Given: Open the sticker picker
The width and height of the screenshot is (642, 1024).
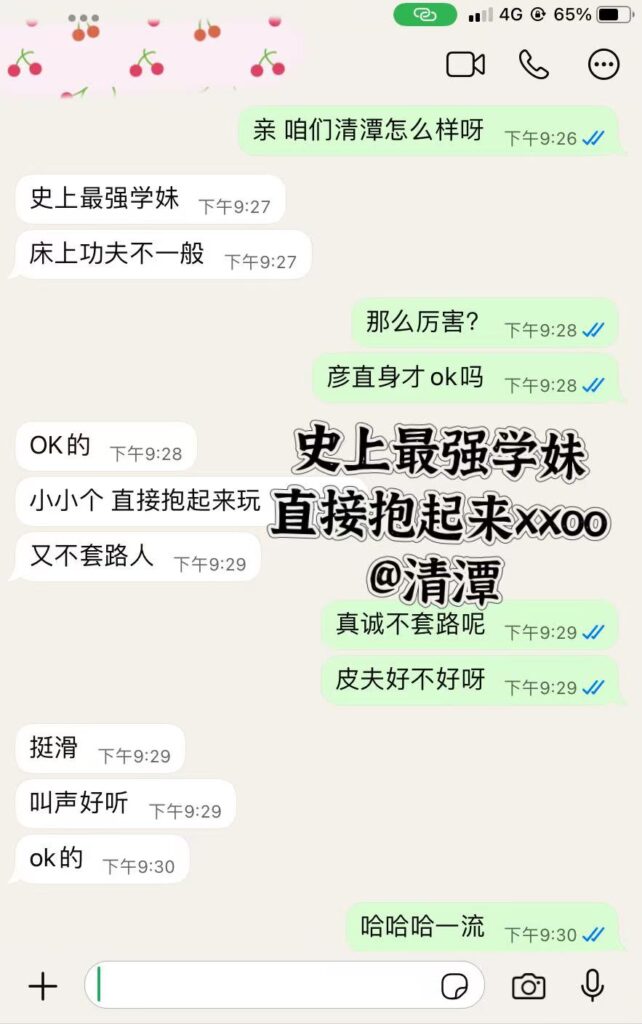Looking at the screenshot, I should point(455,987).
